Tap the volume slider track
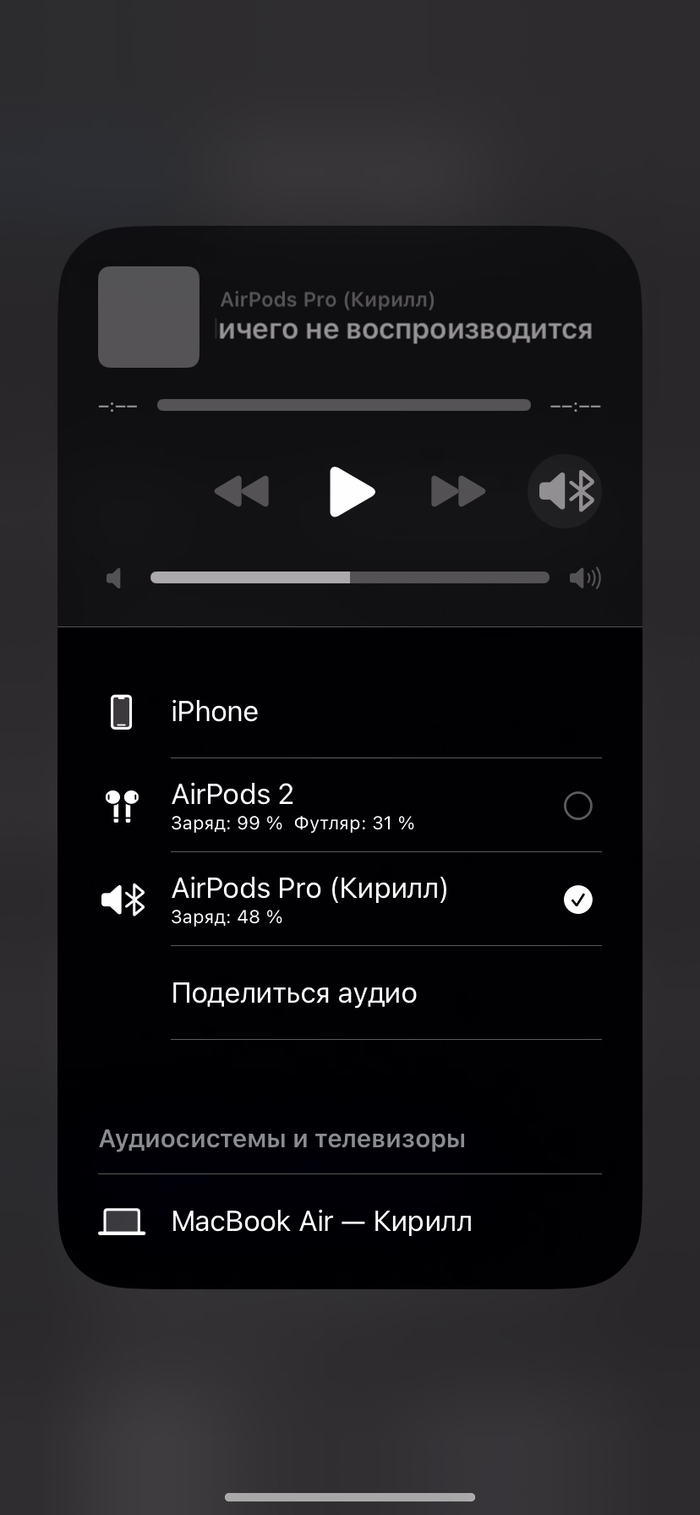 (x=350, y=578)
